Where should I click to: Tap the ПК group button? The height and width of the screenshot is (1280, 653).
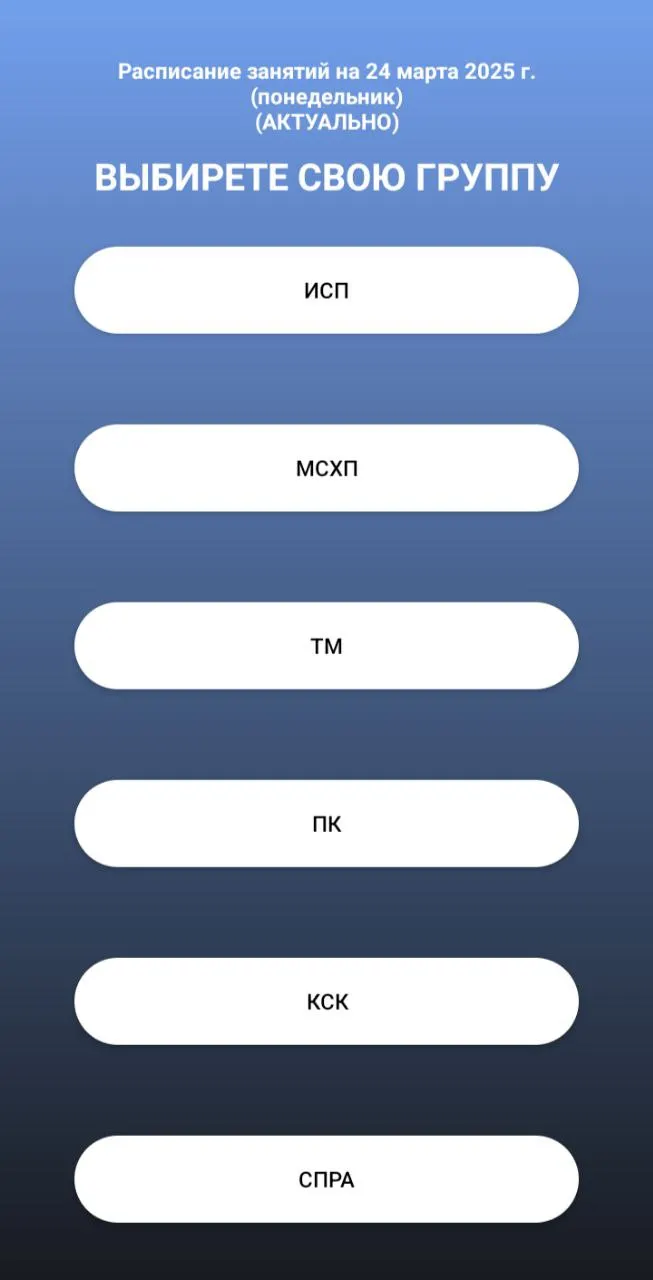point(326,824)
